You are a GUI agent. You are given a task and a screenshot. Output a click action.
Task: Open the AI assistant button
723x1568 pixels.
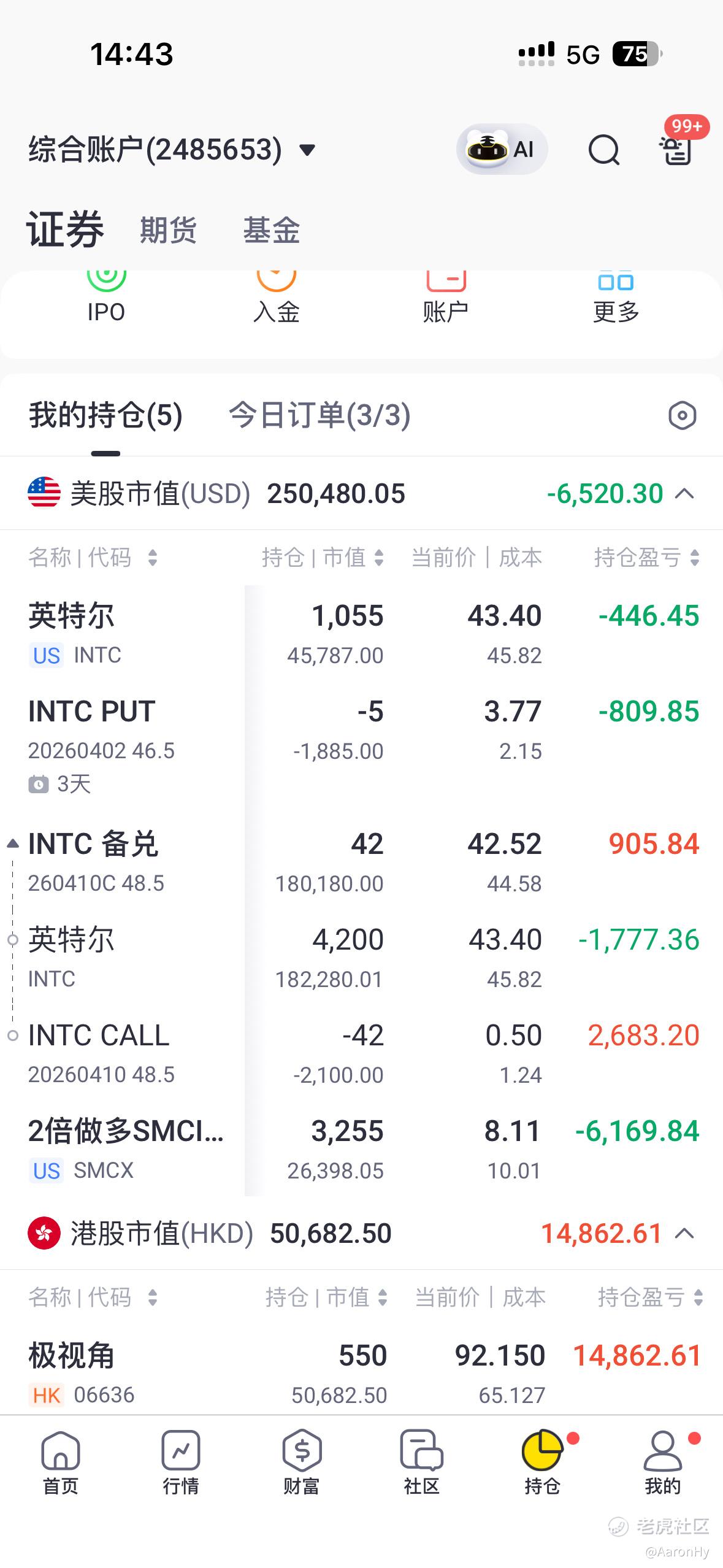pyautogui.click(x=502, y=149)
